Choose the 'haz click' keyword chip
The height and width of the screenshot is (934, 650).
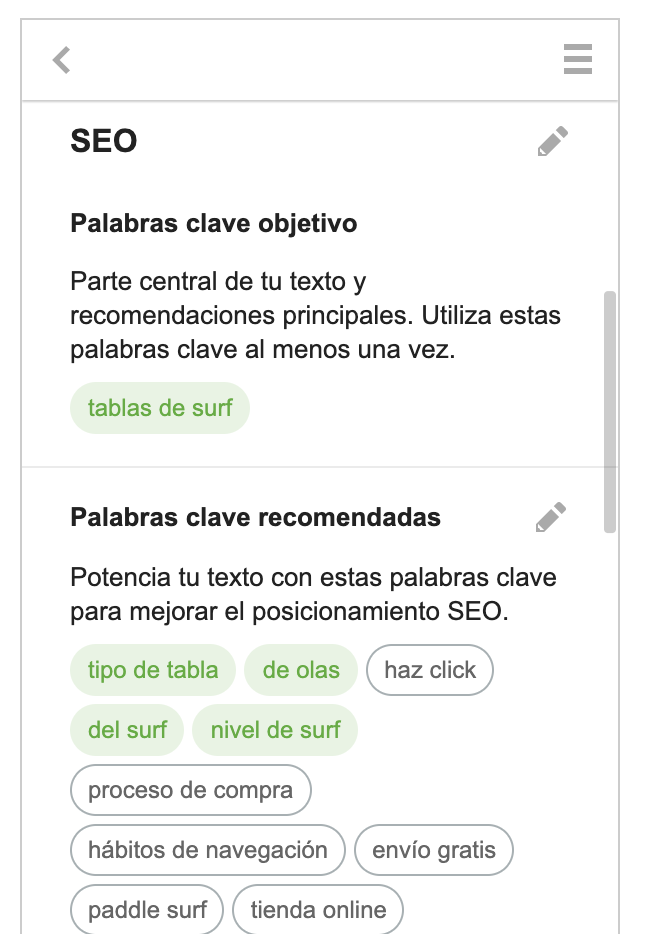[x=430, y=670]
